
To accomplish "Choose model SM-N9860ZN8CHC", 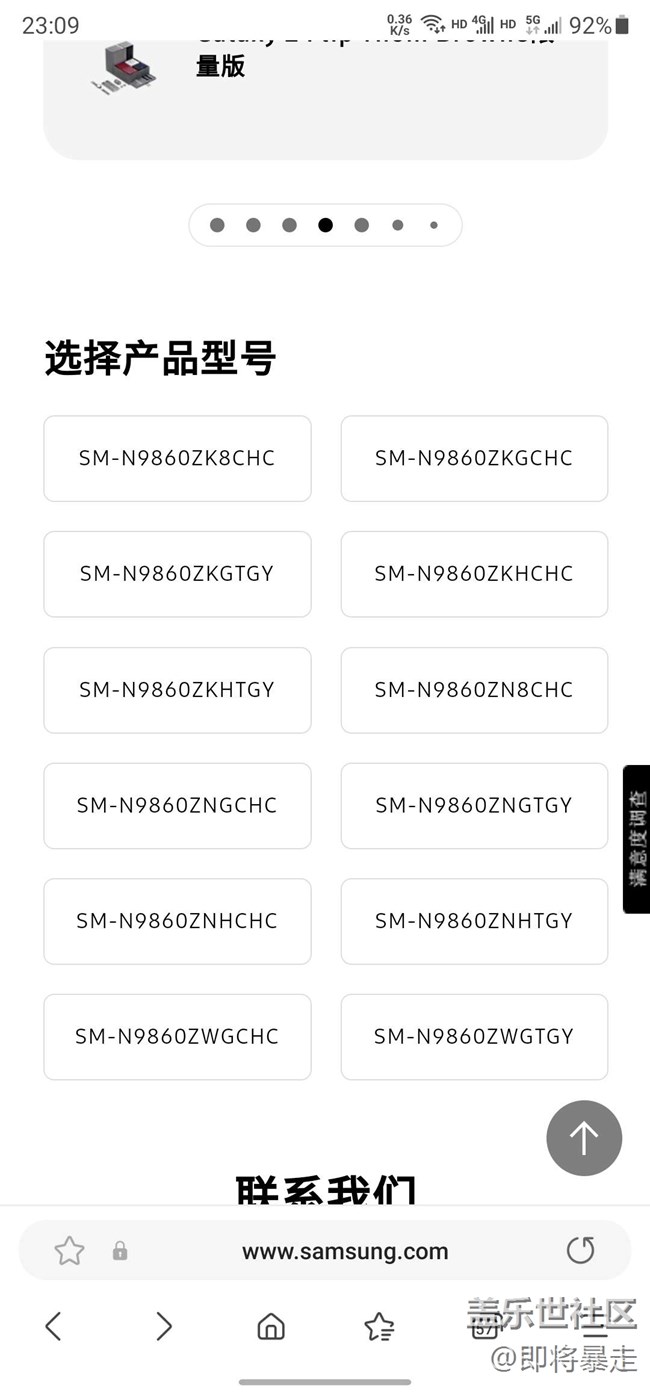I will 474,690.
